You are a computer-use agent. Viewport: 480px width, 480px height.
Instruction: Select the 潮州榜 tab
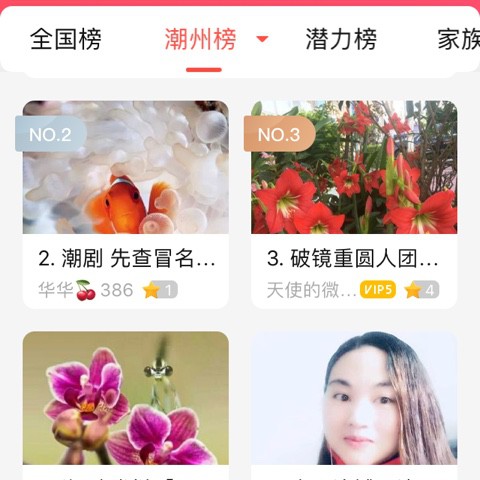pyautogui.click(x=201, y=39)
